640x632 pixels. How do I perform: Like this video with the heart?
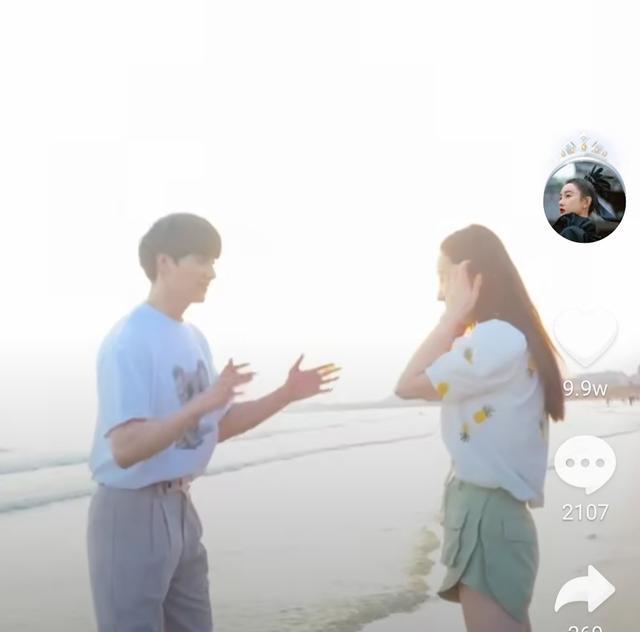coord(585,337)
